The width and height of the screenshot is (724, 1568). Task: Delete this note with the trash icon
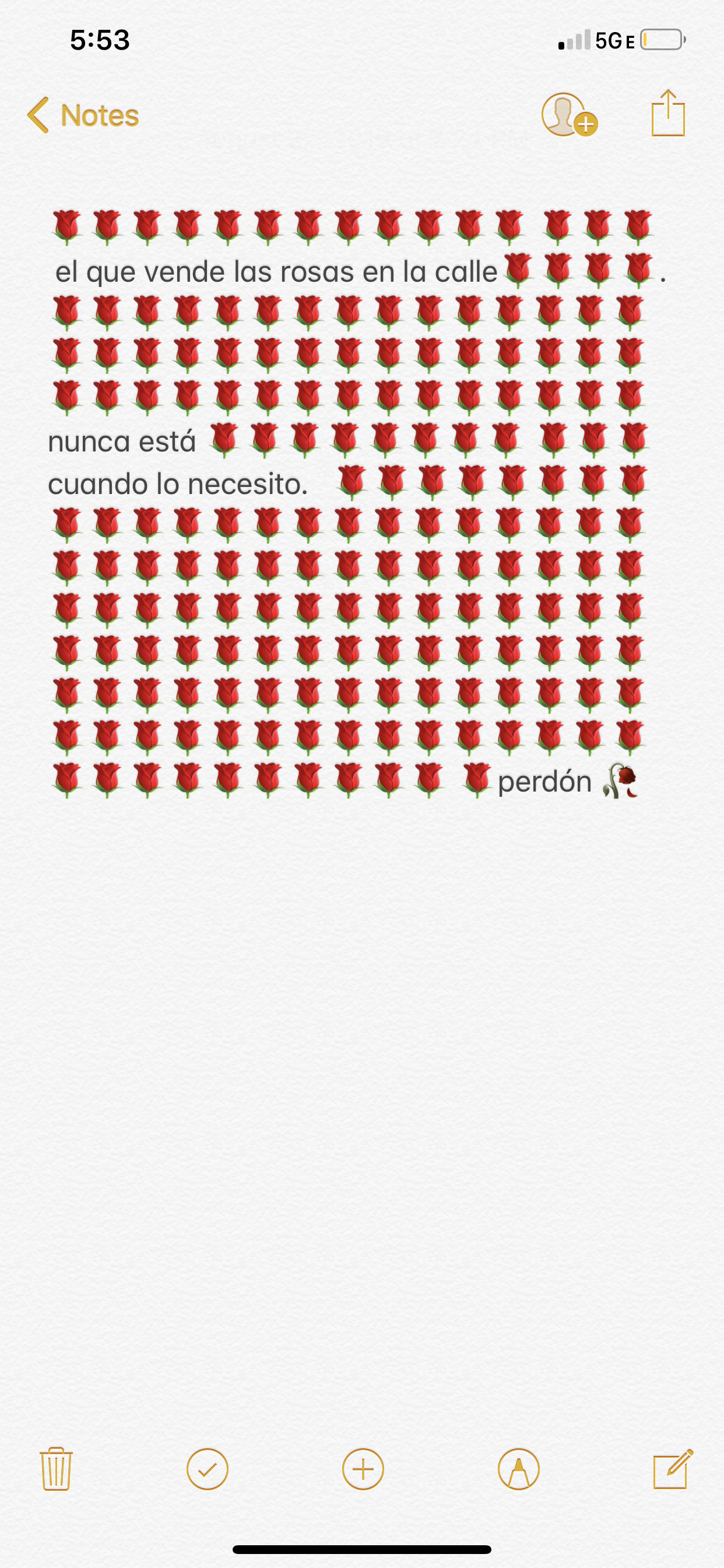[x=57, y=1469]
